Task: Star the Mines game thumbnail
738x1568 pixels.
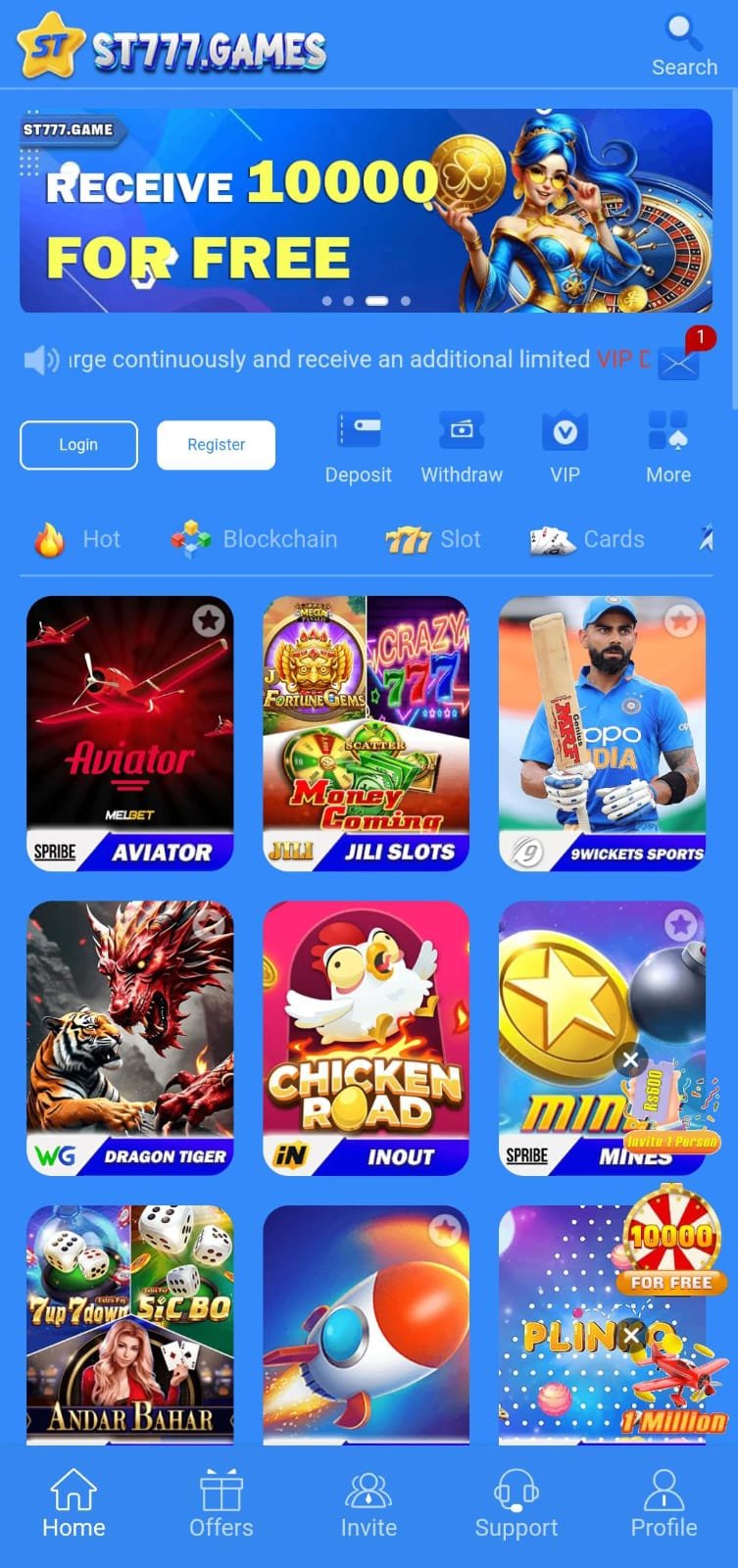Action: [681, 922]
